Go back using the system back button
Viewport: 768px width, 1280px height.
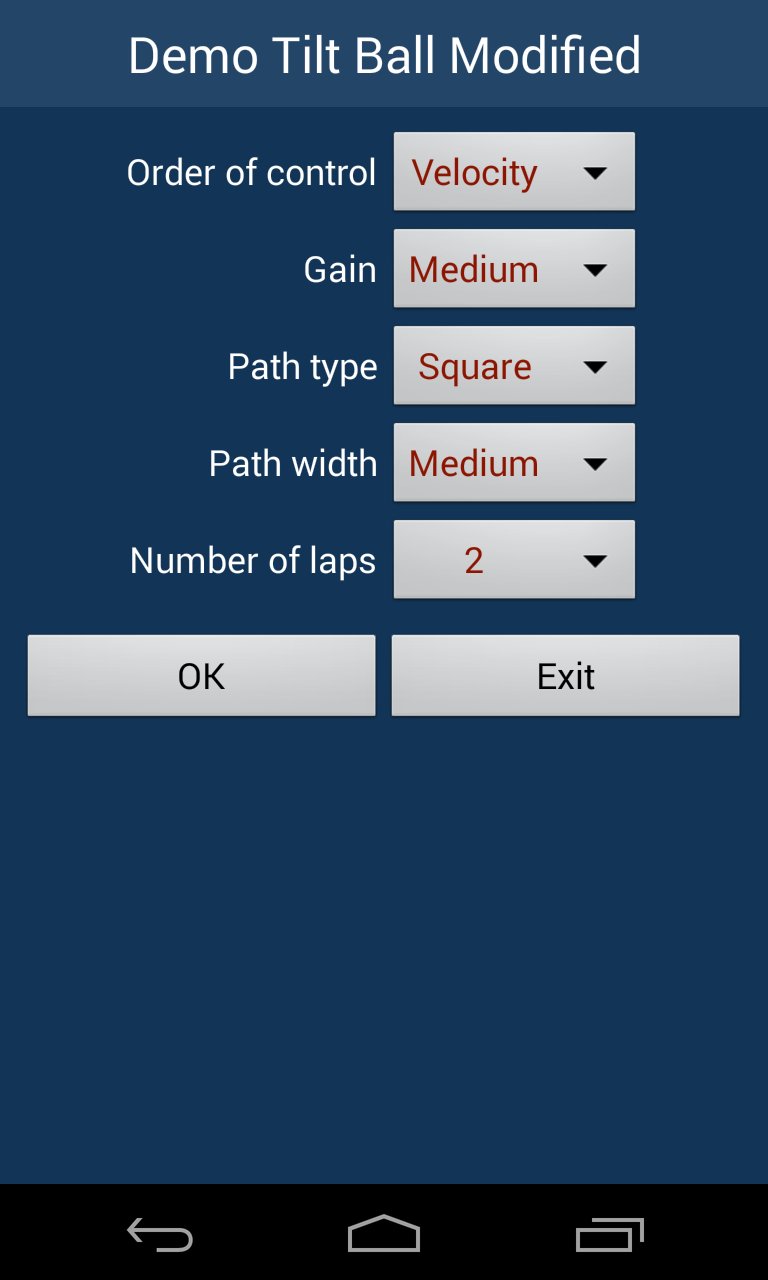tap(160, 1234)
